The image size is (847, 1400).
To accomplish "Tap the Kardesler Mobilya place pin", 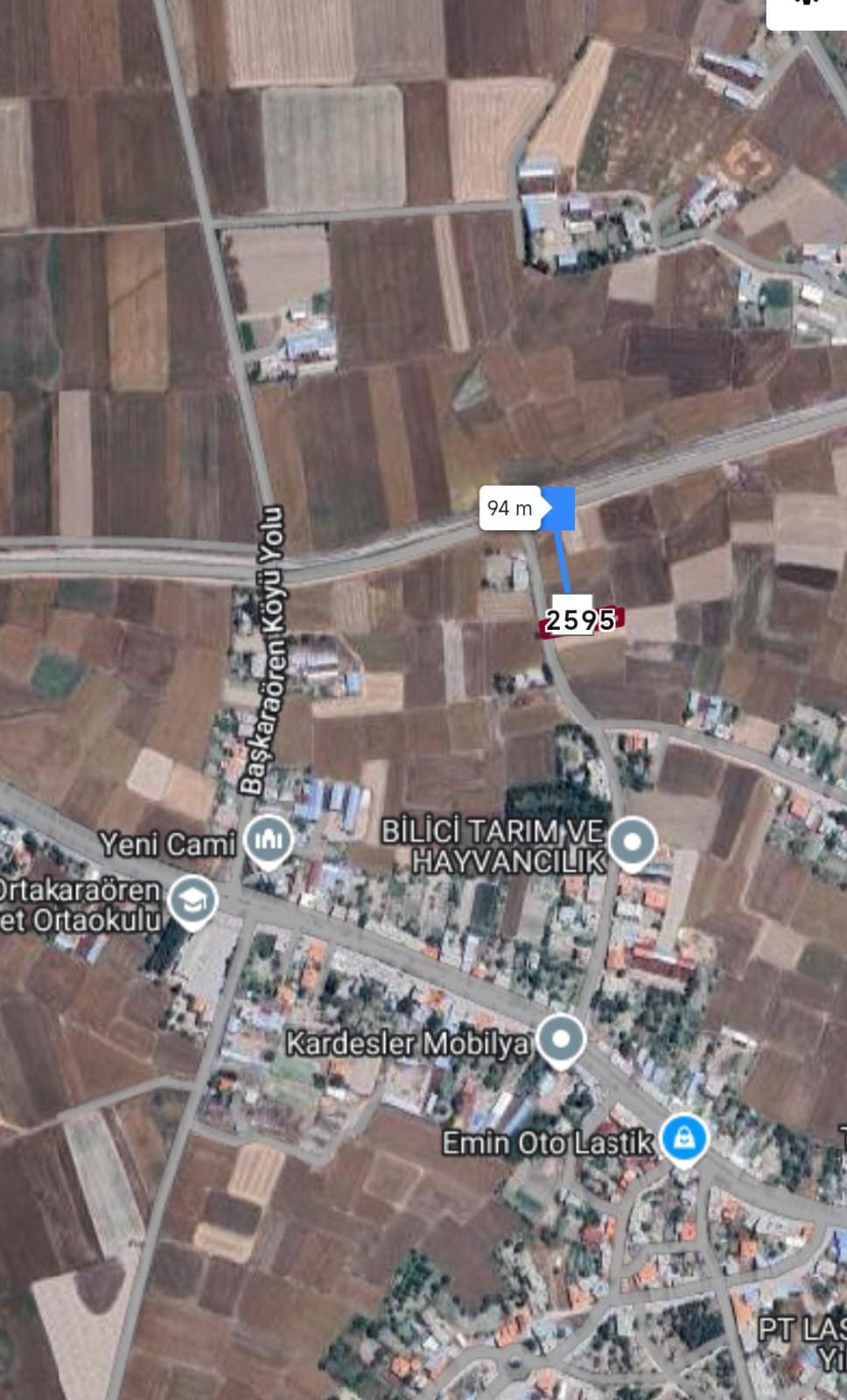I will 561,1039.
